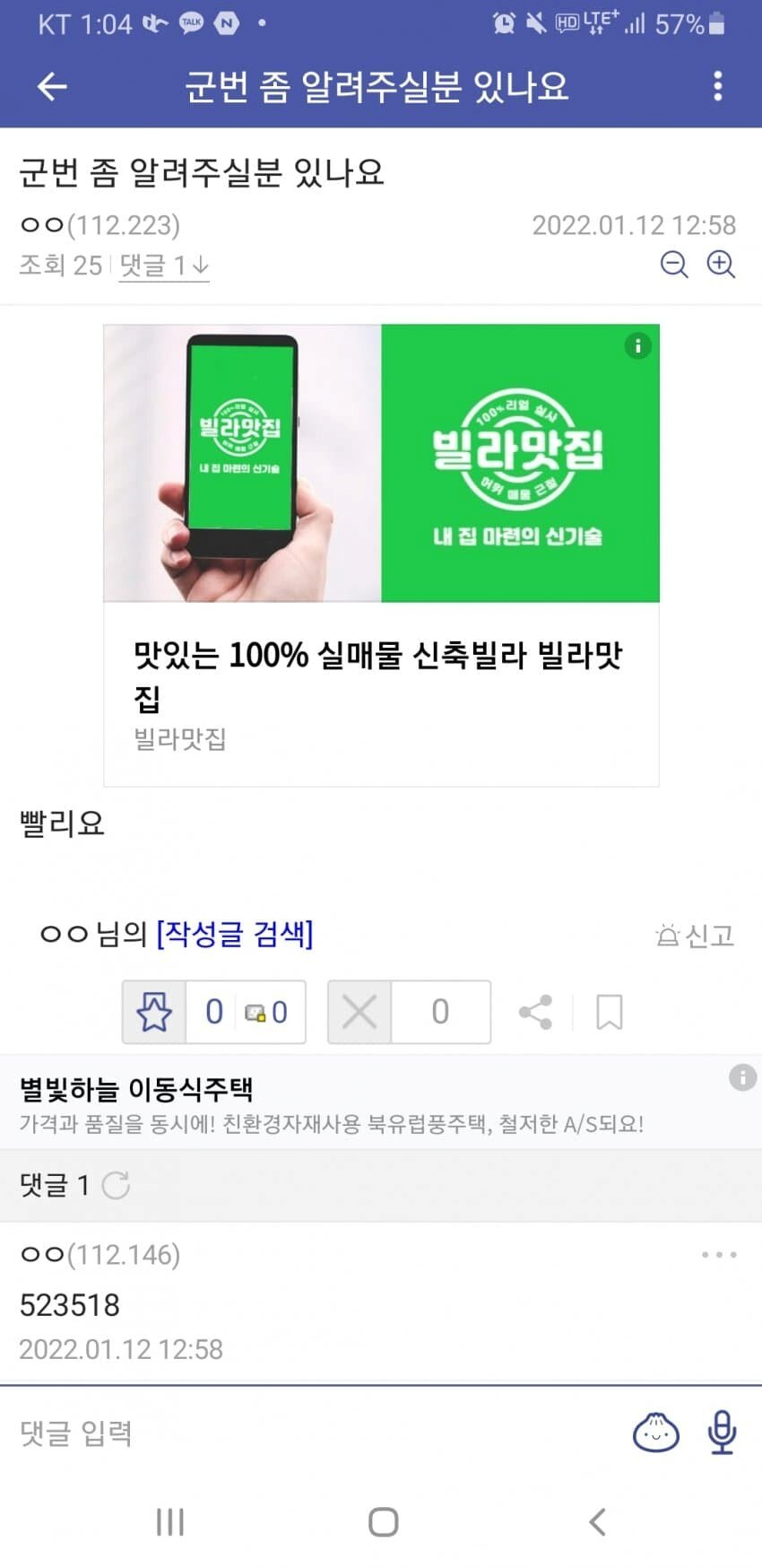762x1568 pixels.
Task: Tap the ad info icon on 빌라맛집 banner
Action: pyautogui.click(x=637, y=346)
